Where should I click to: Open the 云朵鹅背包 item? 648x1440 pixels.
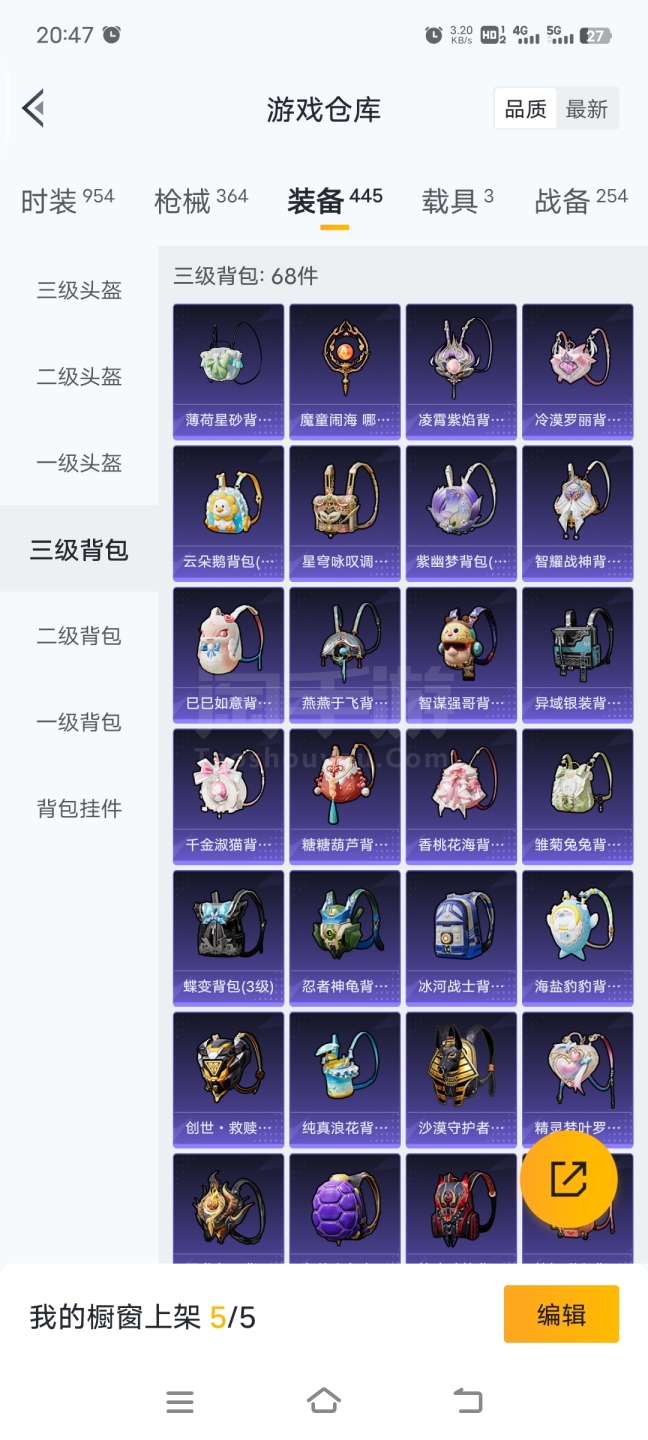tap(229, 513)
